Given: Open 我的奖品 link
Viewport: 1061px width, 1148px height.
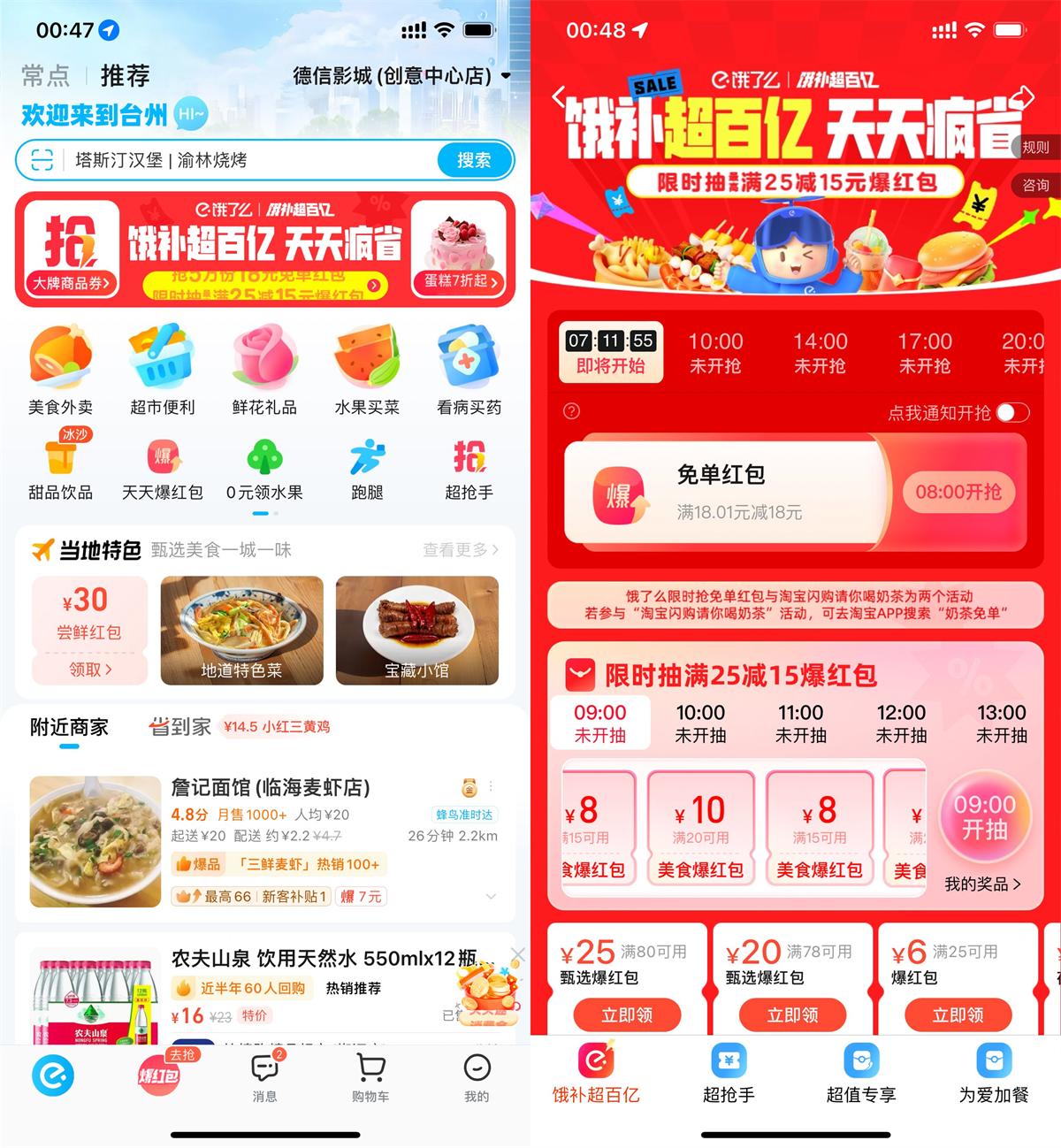Looking at the screenshot, I should (982, 884).
